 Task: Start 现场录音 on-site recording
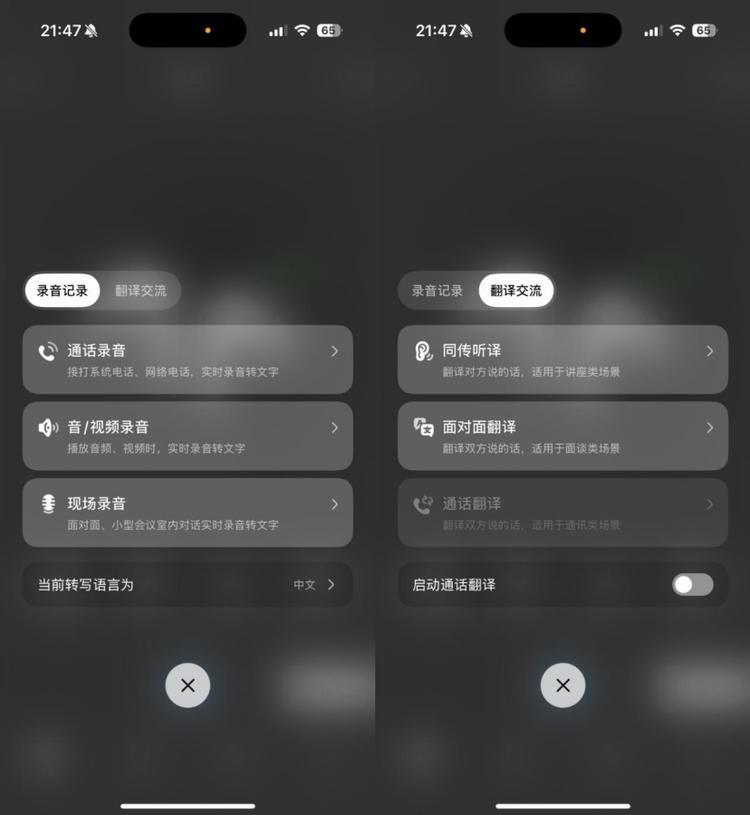[187, 512]
